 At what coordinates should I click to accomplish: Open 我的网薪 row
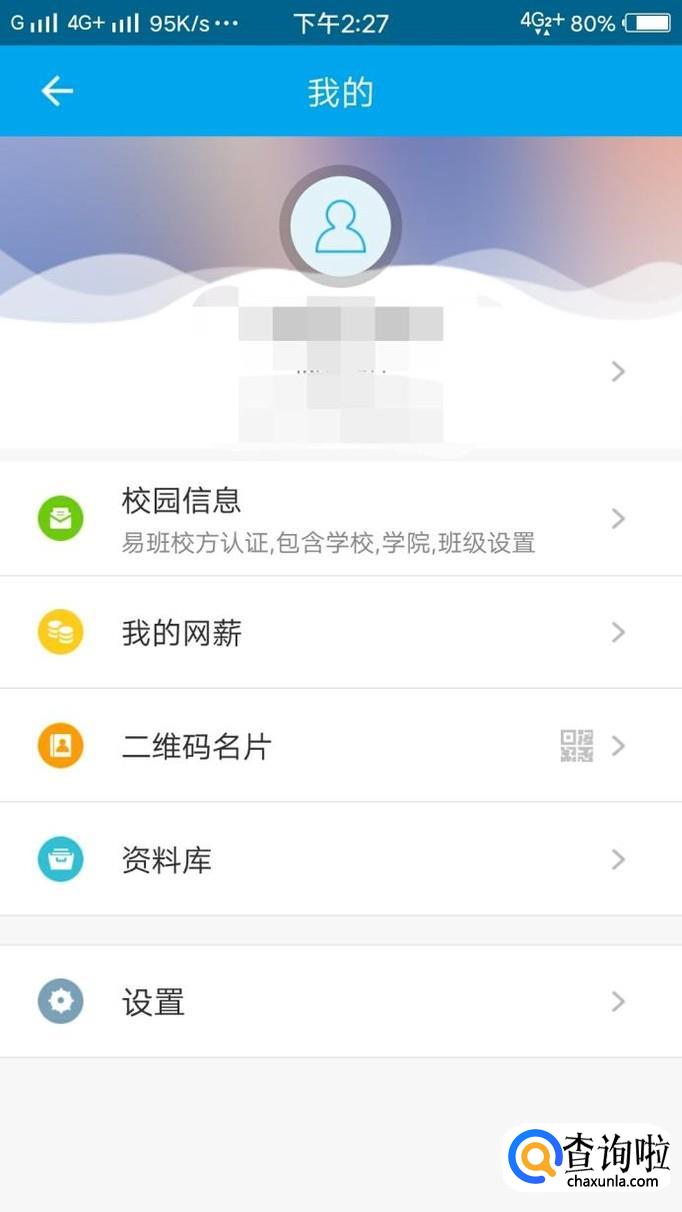340,633
